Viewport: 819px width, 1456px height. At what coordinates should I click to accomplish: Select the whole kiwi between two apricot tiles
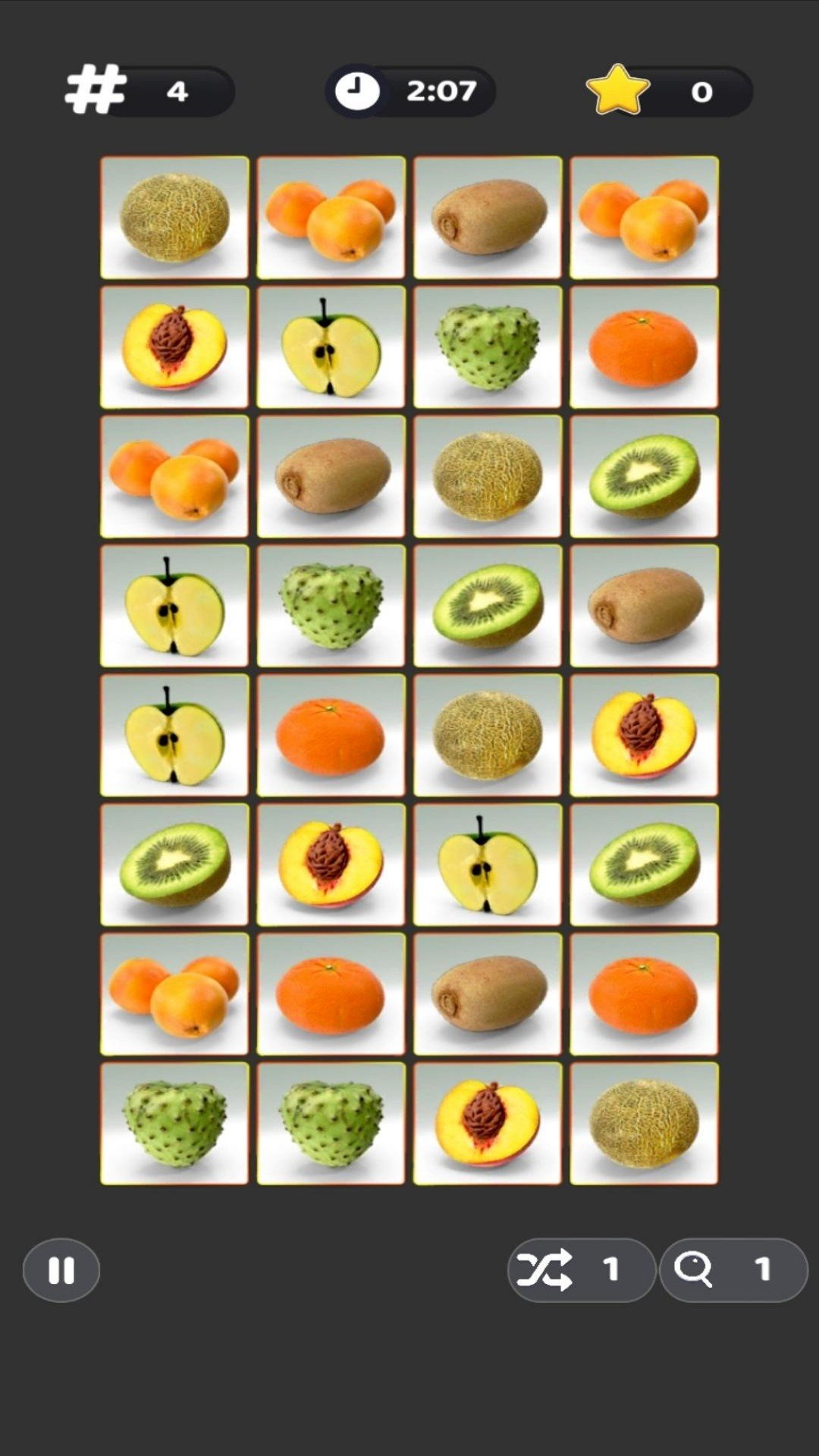coord(488,218)
